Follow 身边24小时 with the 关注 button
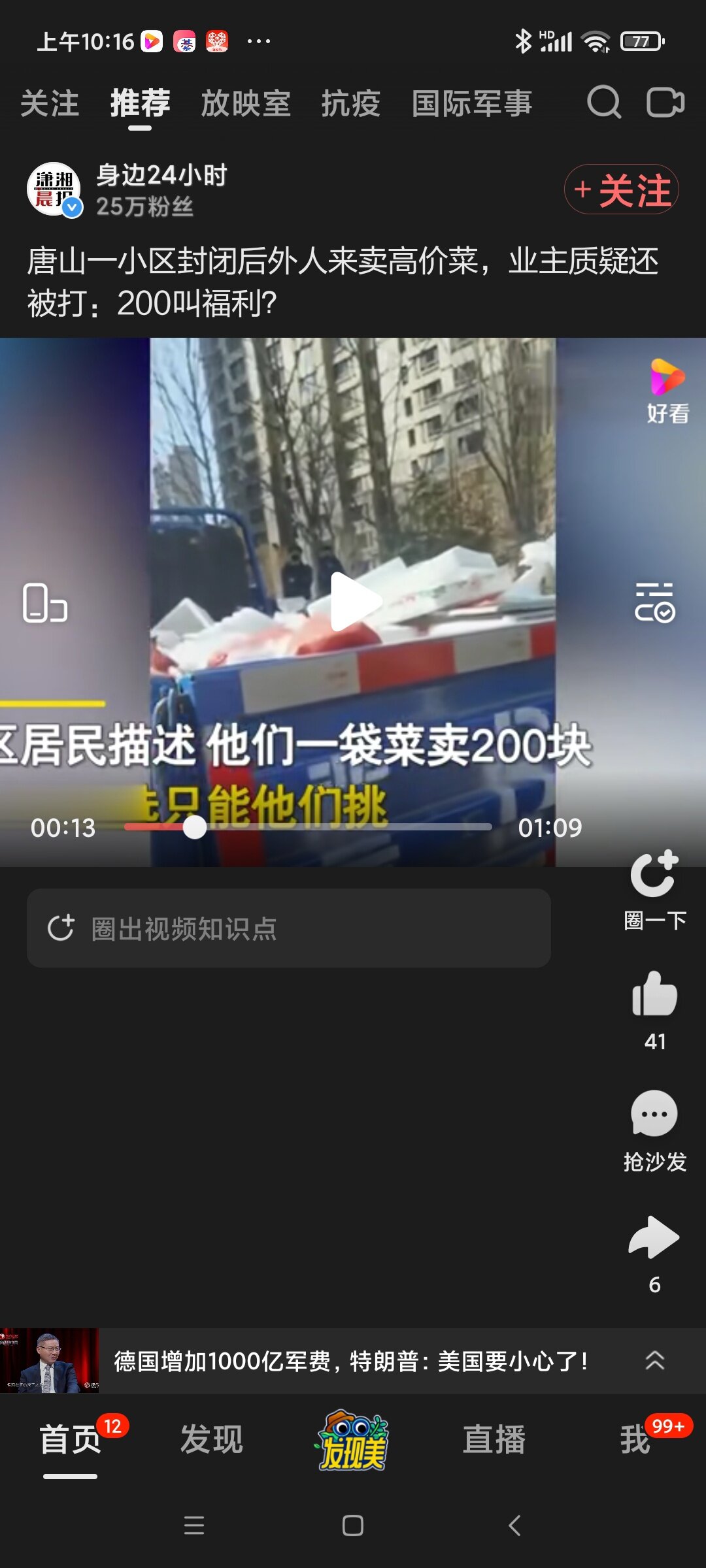This screenshot has width=706, height=1568. click(622, 189)
